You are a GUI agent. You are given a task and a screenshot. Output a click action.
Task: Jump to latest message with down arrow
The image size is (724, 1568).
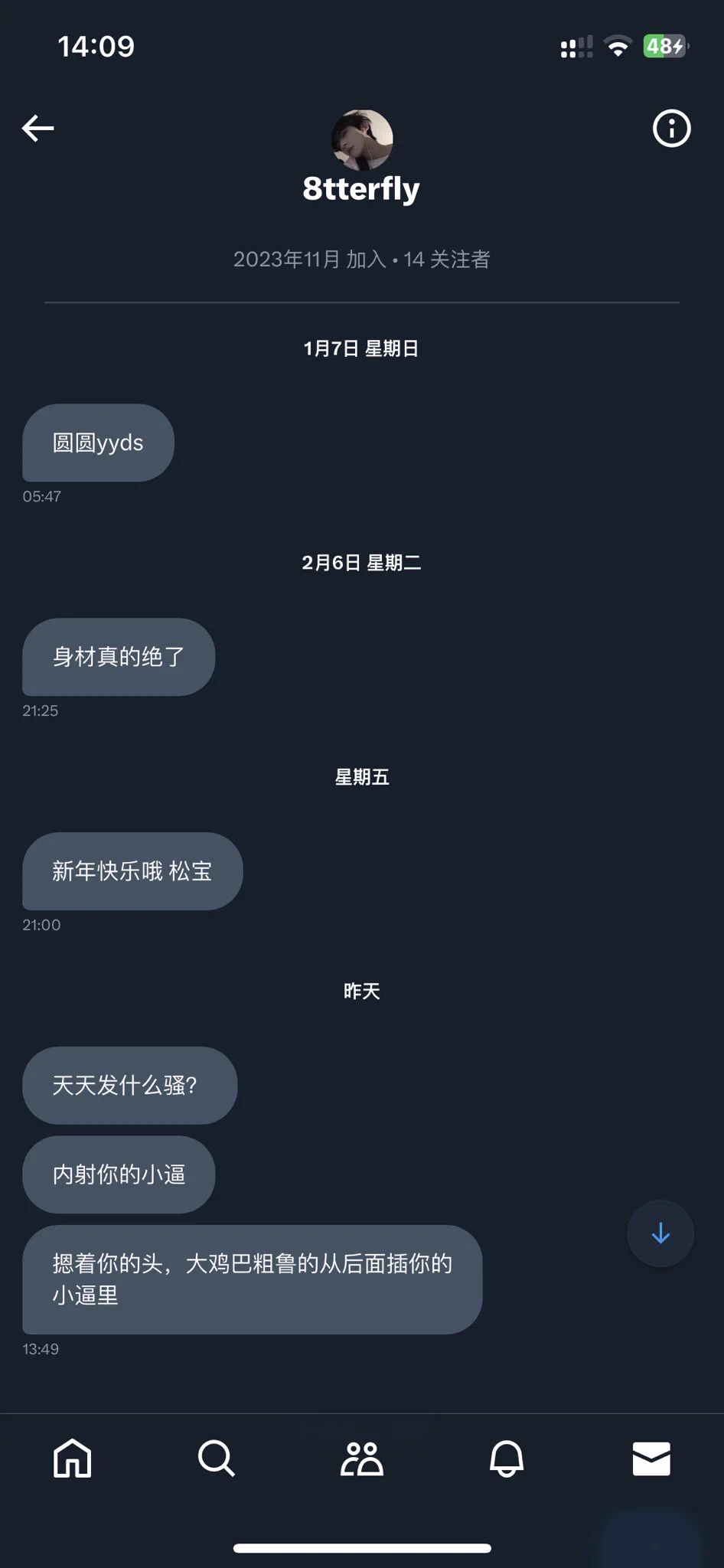coord(660,1233)
